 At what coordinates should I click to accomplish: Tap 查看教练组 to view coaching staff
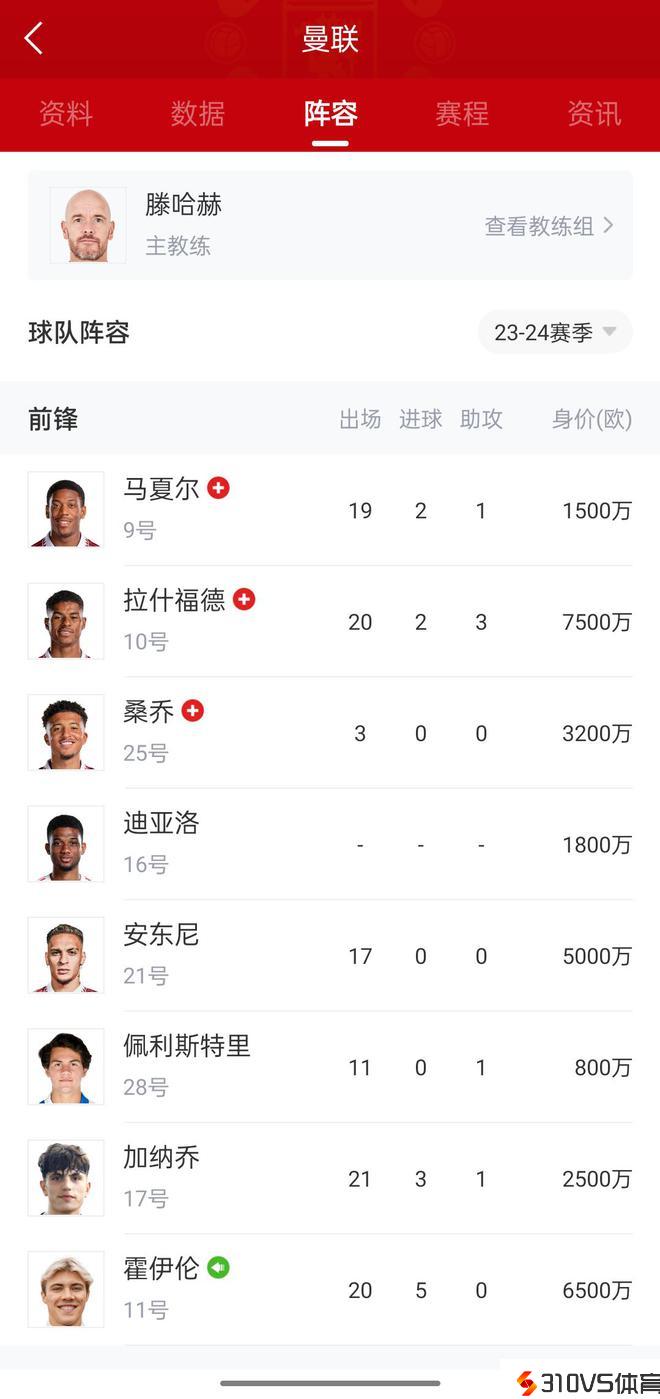tap(548, 227)
